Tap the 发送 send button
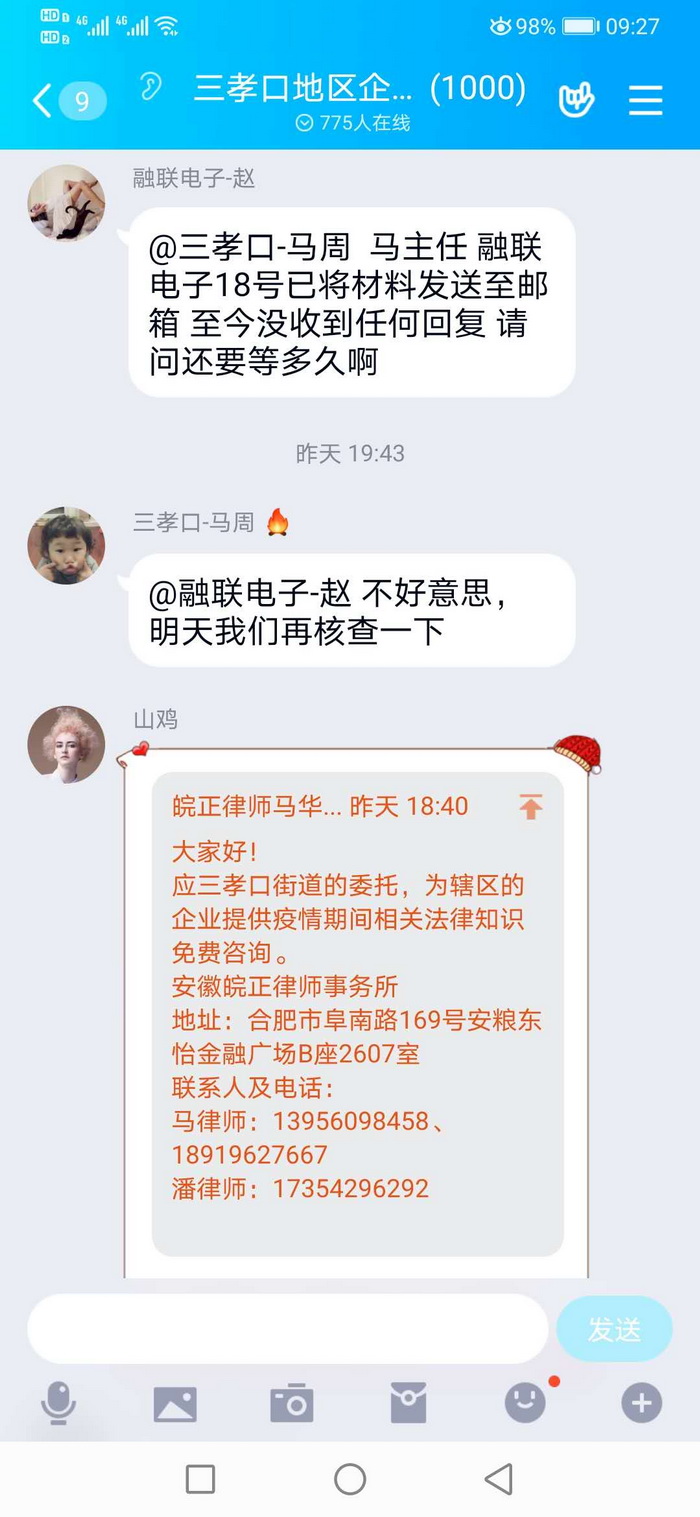The width and height of the screenshot is (700, 1517). pos(614,1329)
